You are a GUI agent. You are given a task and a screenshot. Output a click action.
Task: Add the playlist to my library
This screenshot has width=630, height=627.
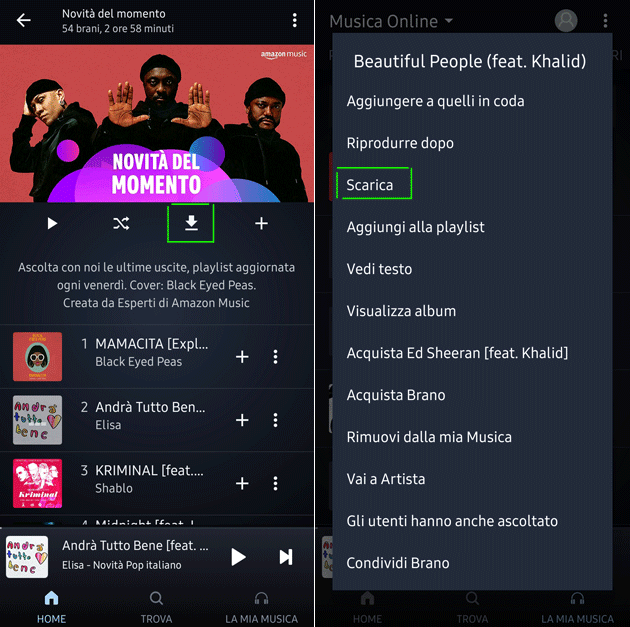[x=261, y=224]
